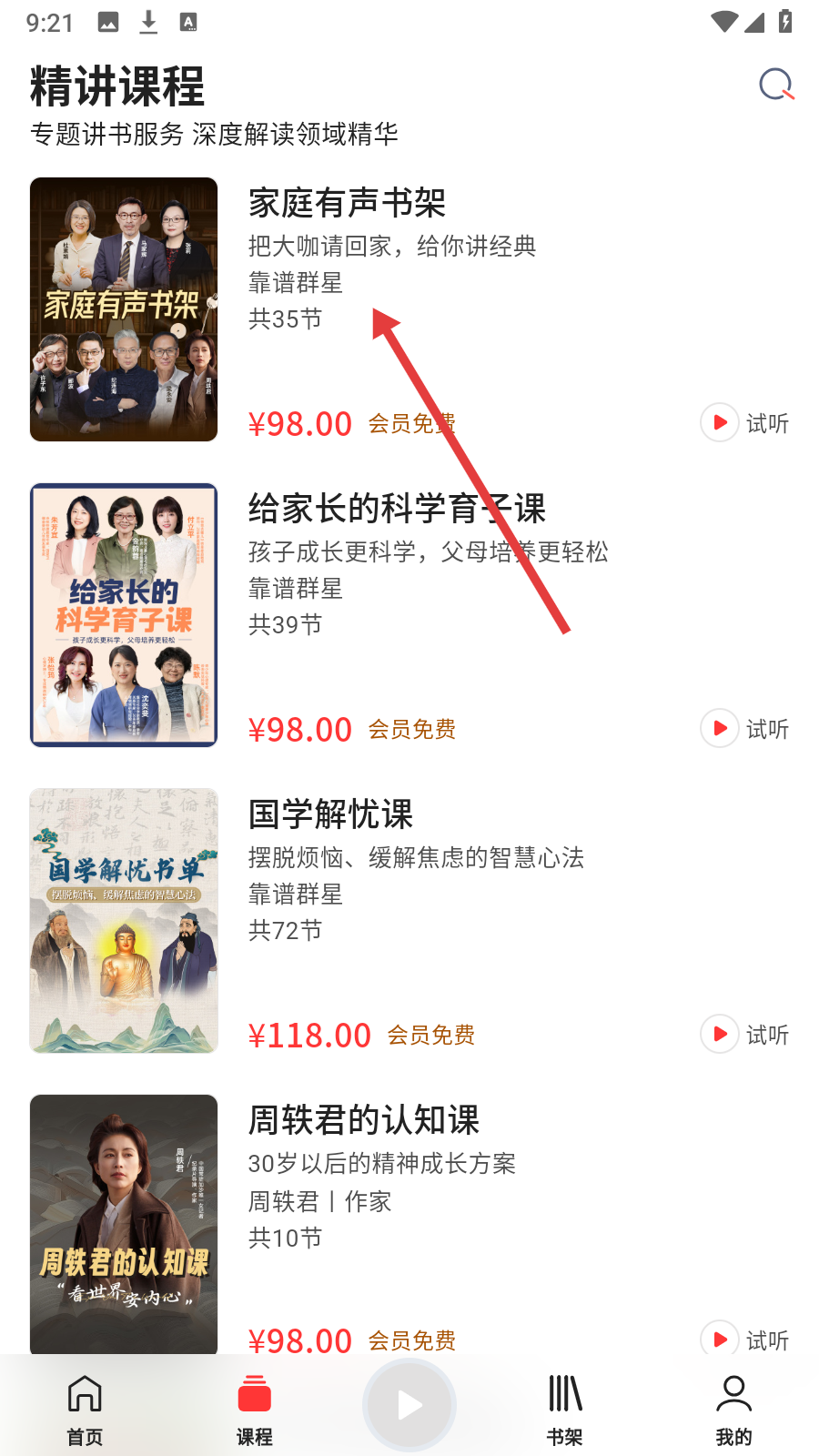
Task: Switch to the 首页 tab
Action: [85, 1409]
